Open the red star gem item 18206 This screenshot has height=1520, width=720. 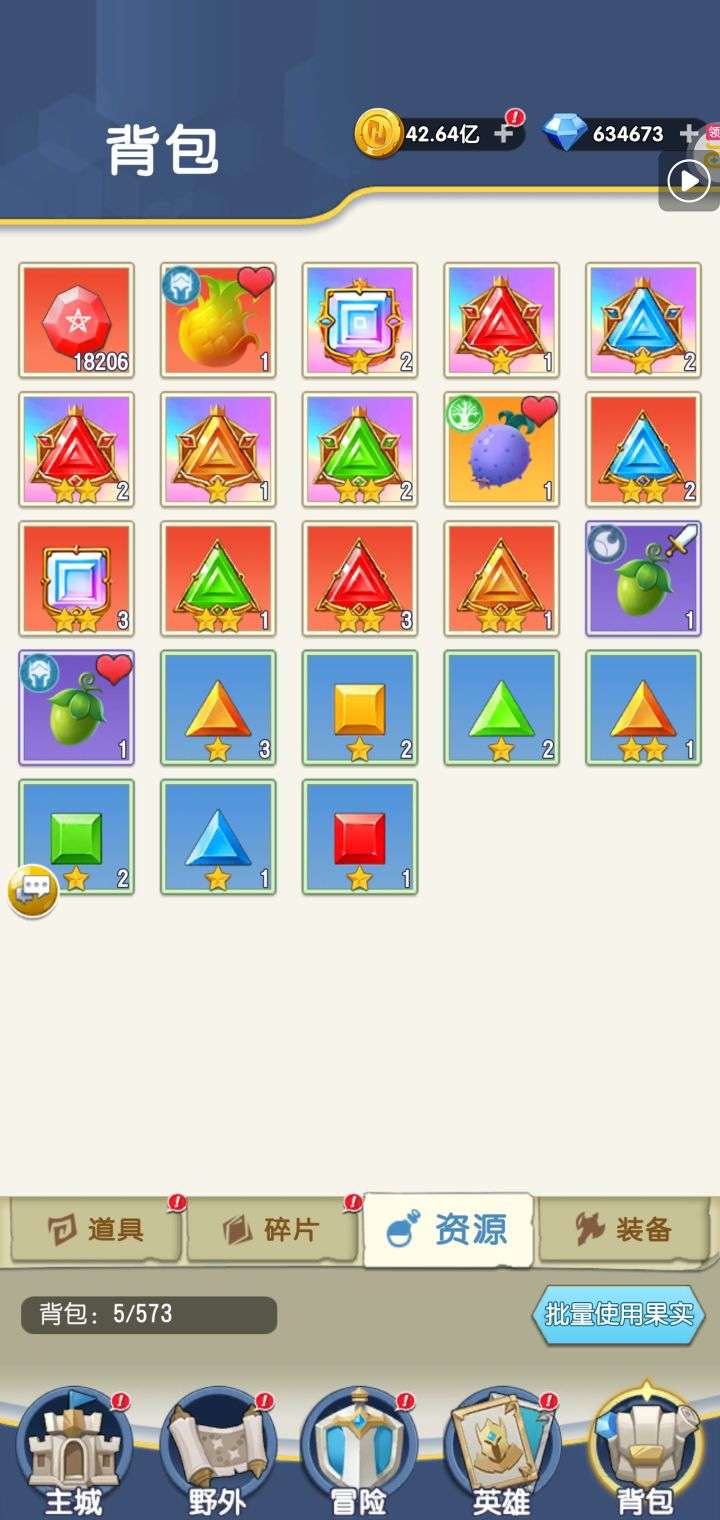point(76,320)
